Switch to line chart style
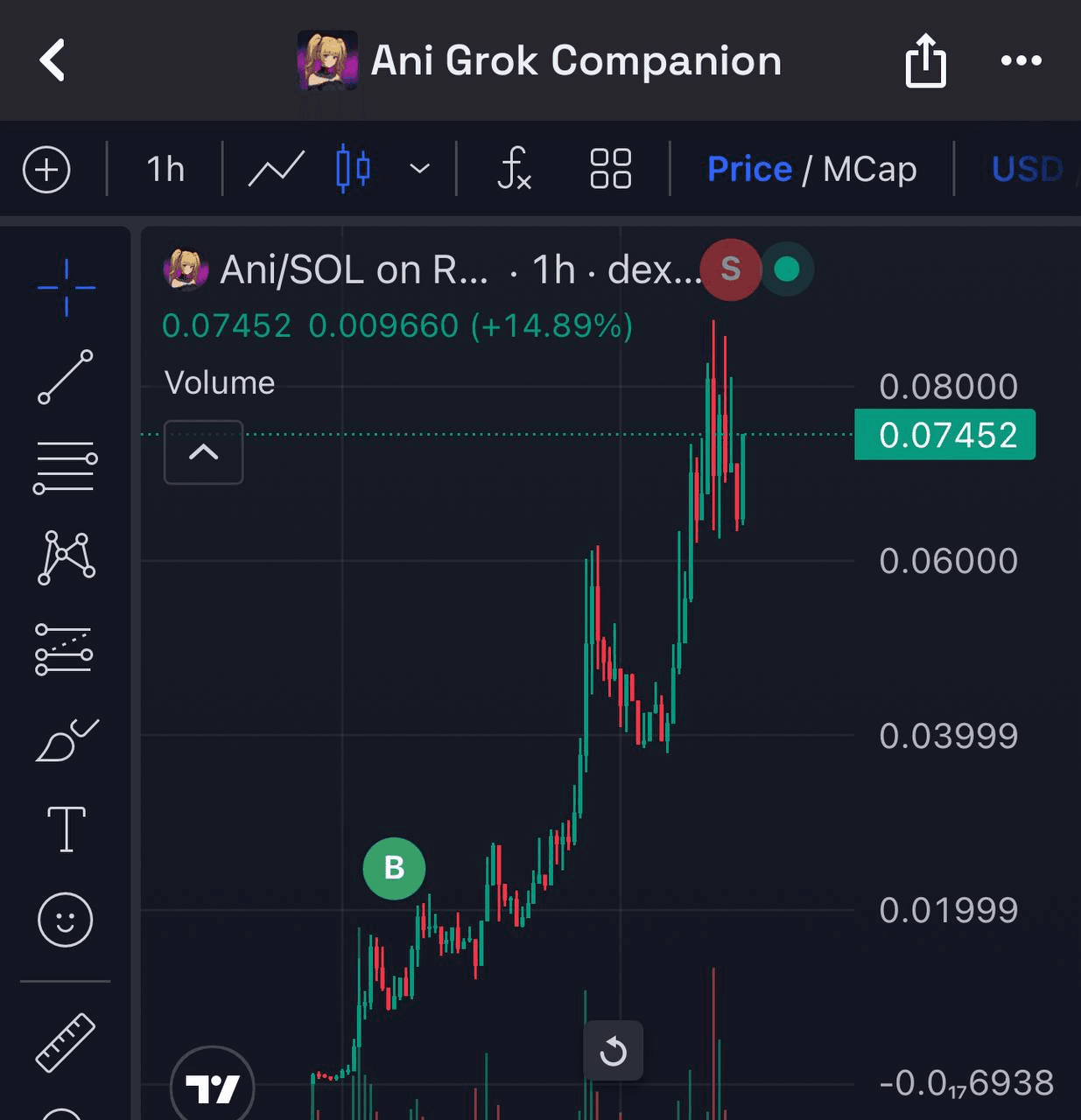 tap(276, 169)
